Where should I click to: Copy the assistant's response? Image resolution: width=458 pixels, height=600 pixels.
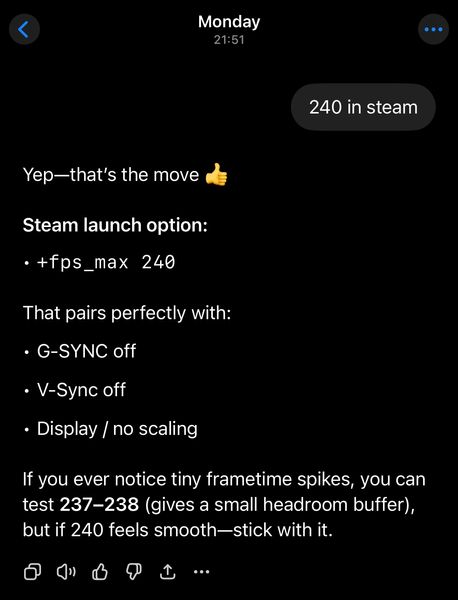click(33, 572)
